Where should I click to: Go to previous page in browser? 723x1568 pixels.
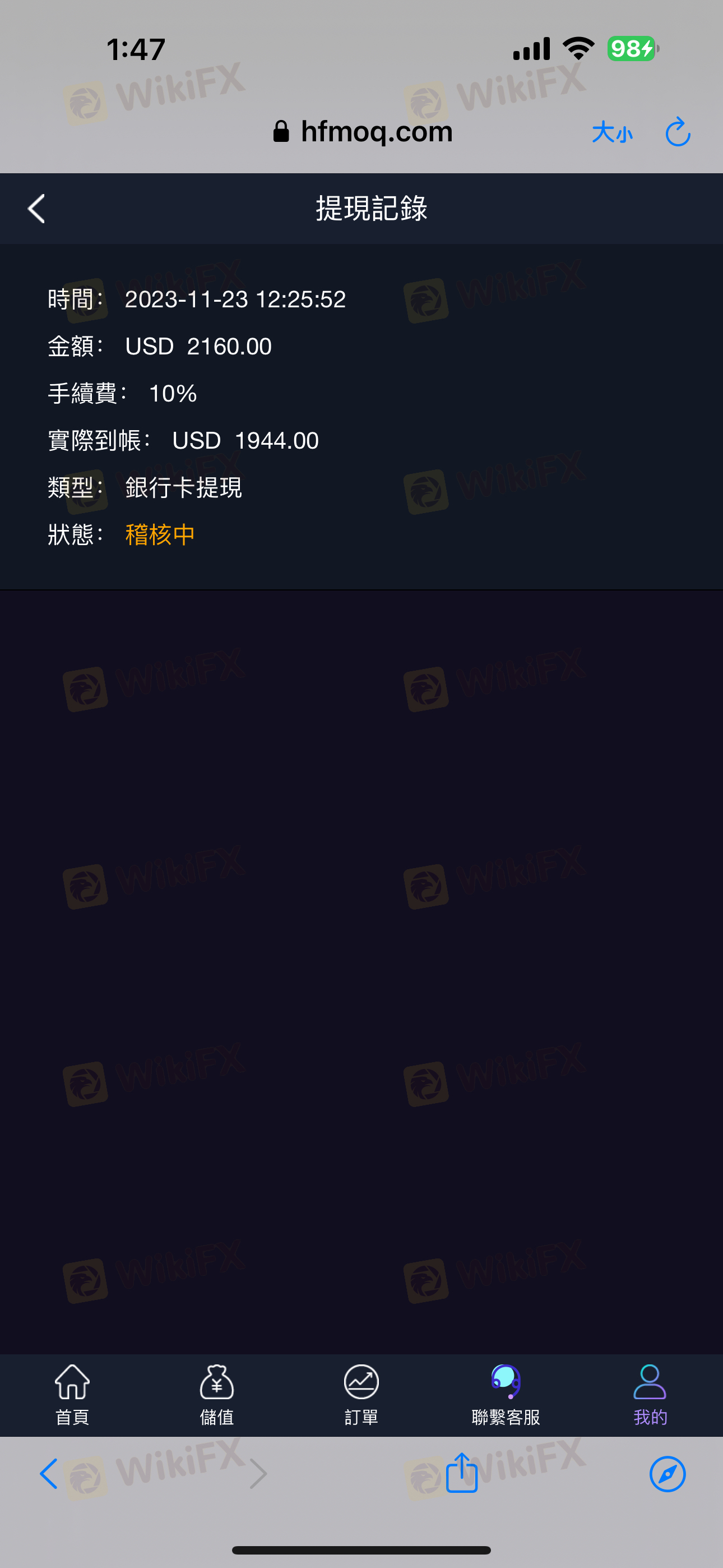pos(49,1474)
